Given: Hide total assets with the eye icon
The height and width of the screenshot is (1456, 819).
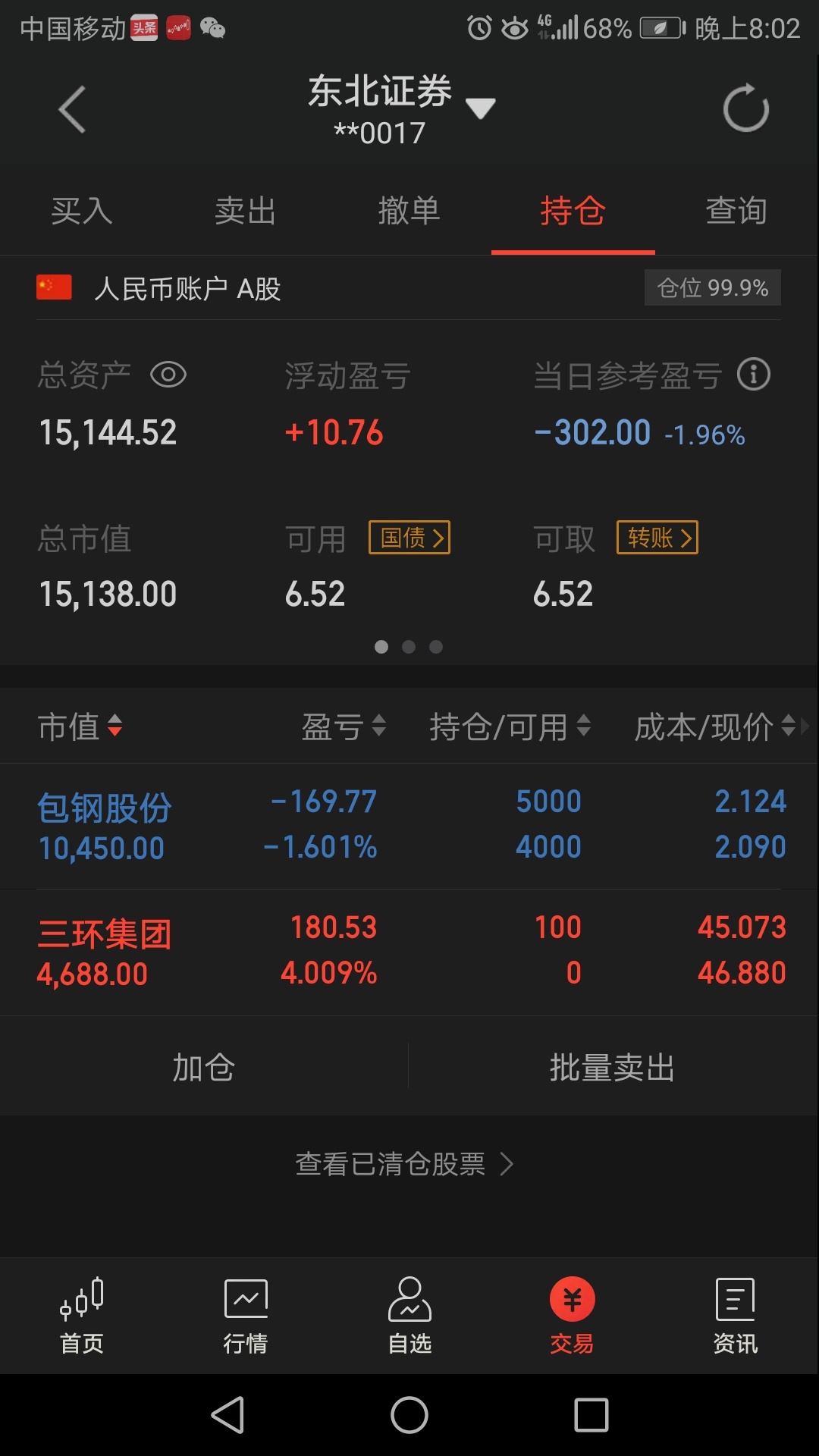Looking at the screenshot, I should (x=168, y=375).
